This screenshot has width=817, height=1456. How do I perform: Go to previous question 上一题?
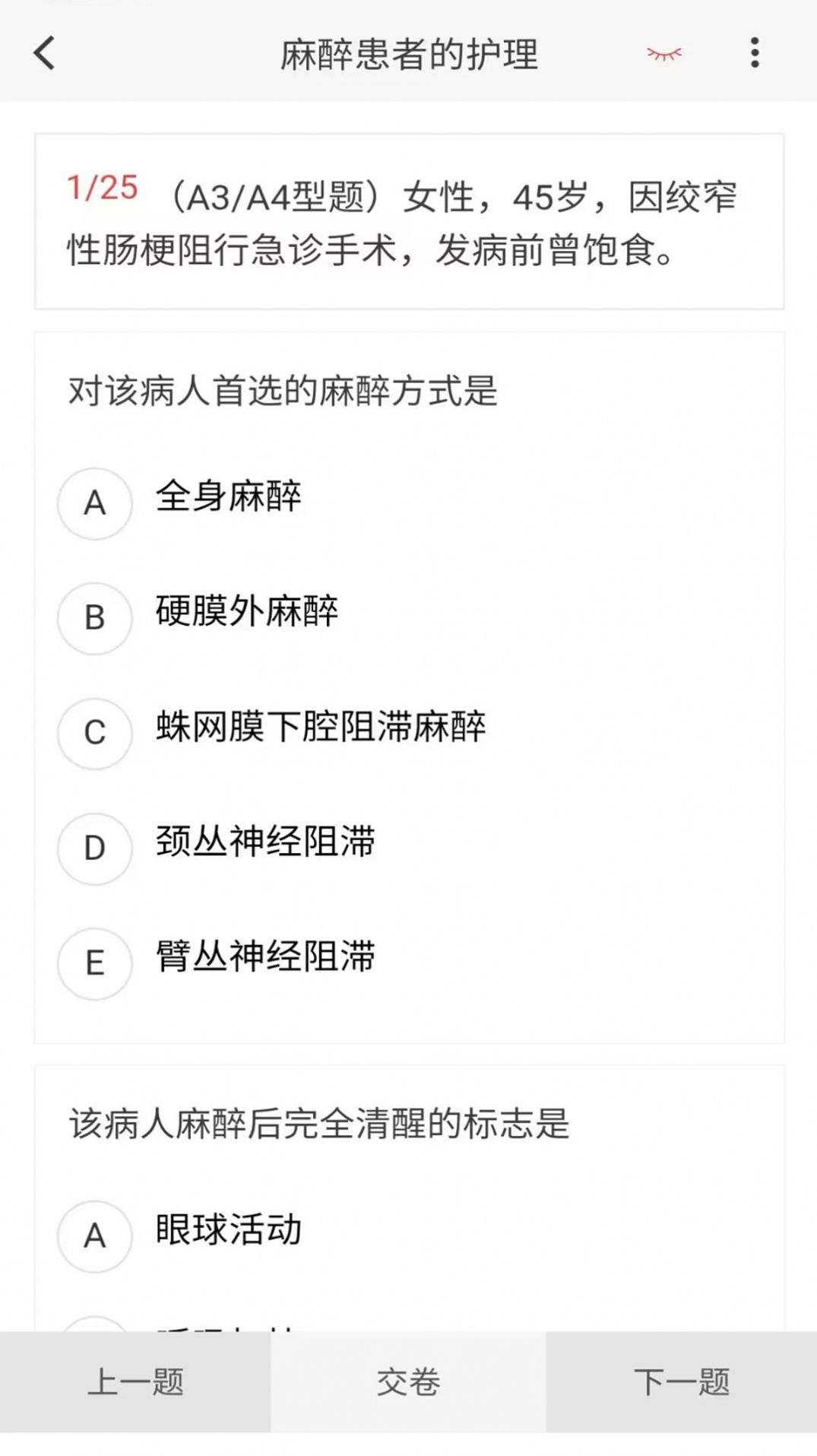[x=135, y=1381]
